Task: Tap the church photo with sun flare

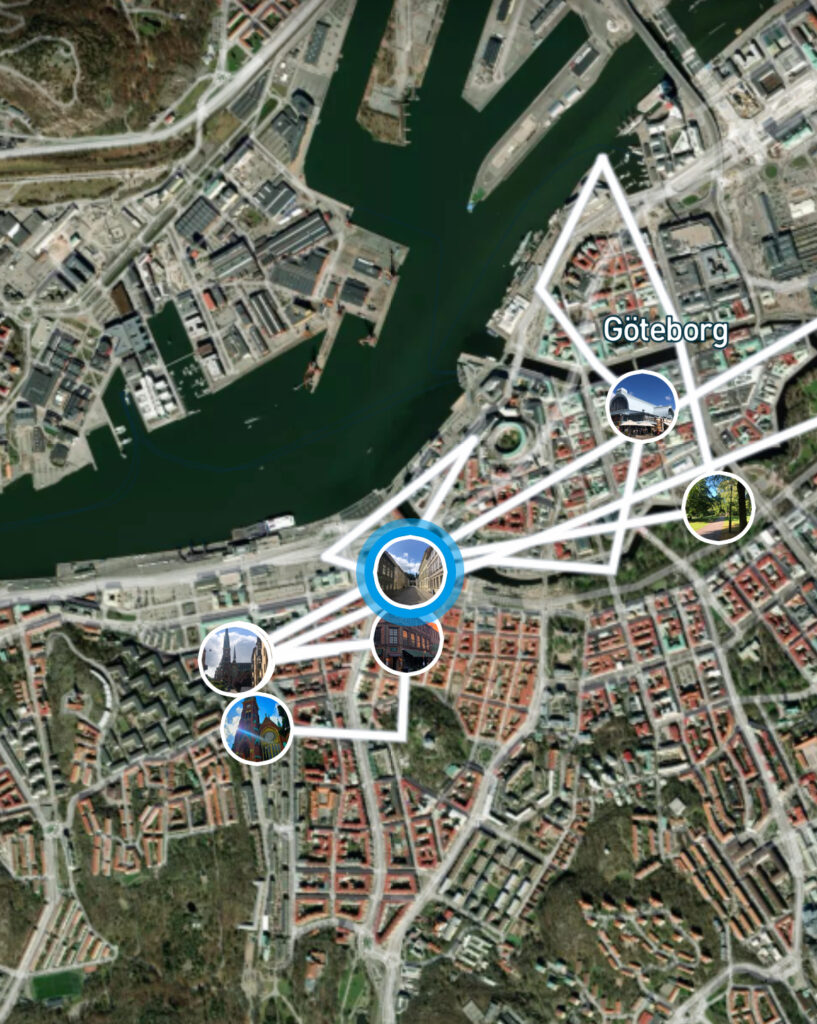Action: coord(256,728)
